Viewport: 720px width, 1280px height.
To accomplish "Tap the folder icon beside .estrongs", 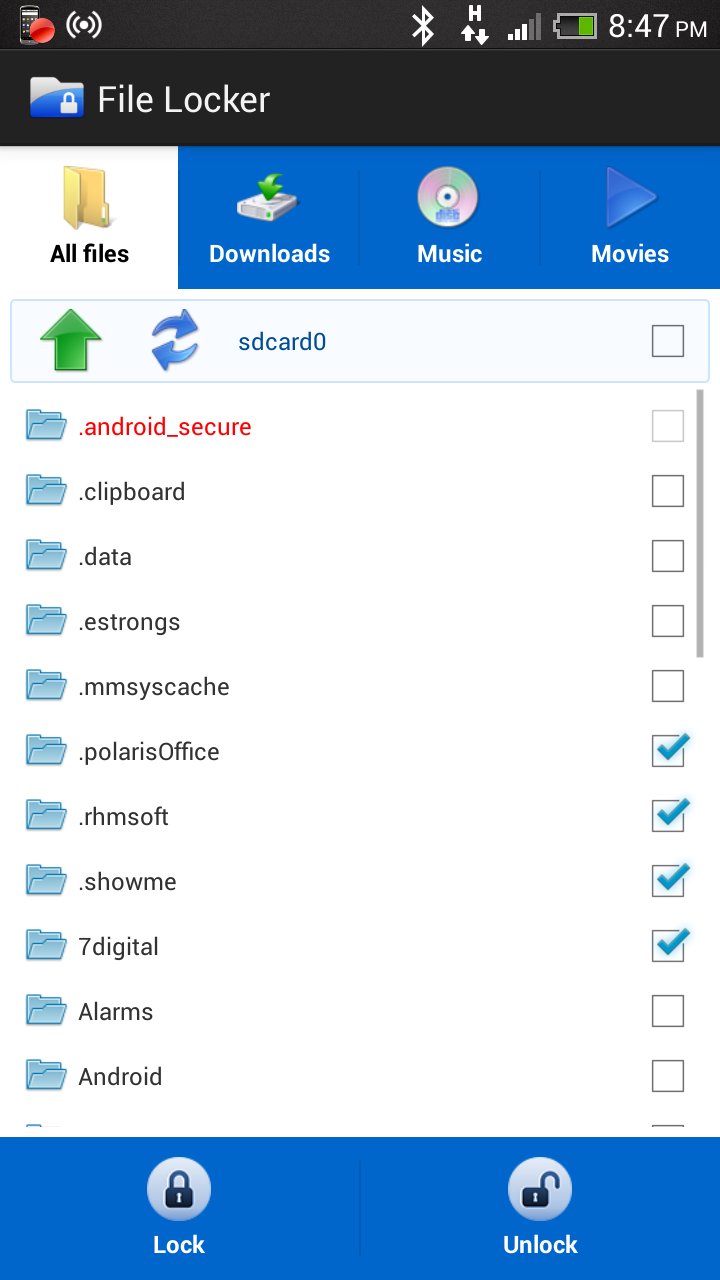I will point(44,620).
